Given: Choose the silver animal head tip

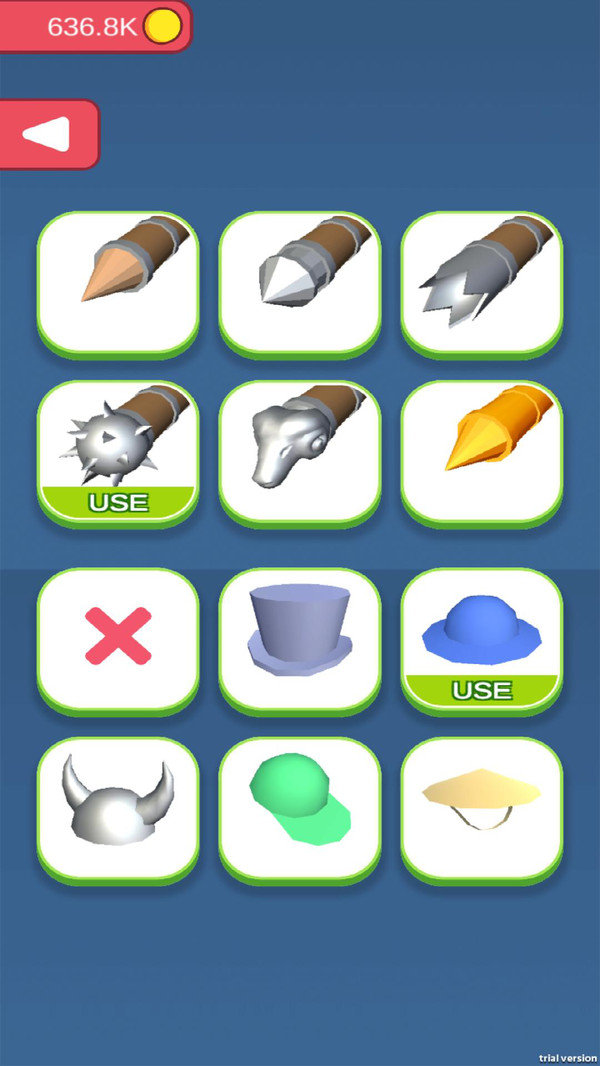Looking at the screenshot, I should (x=300, y=450).
